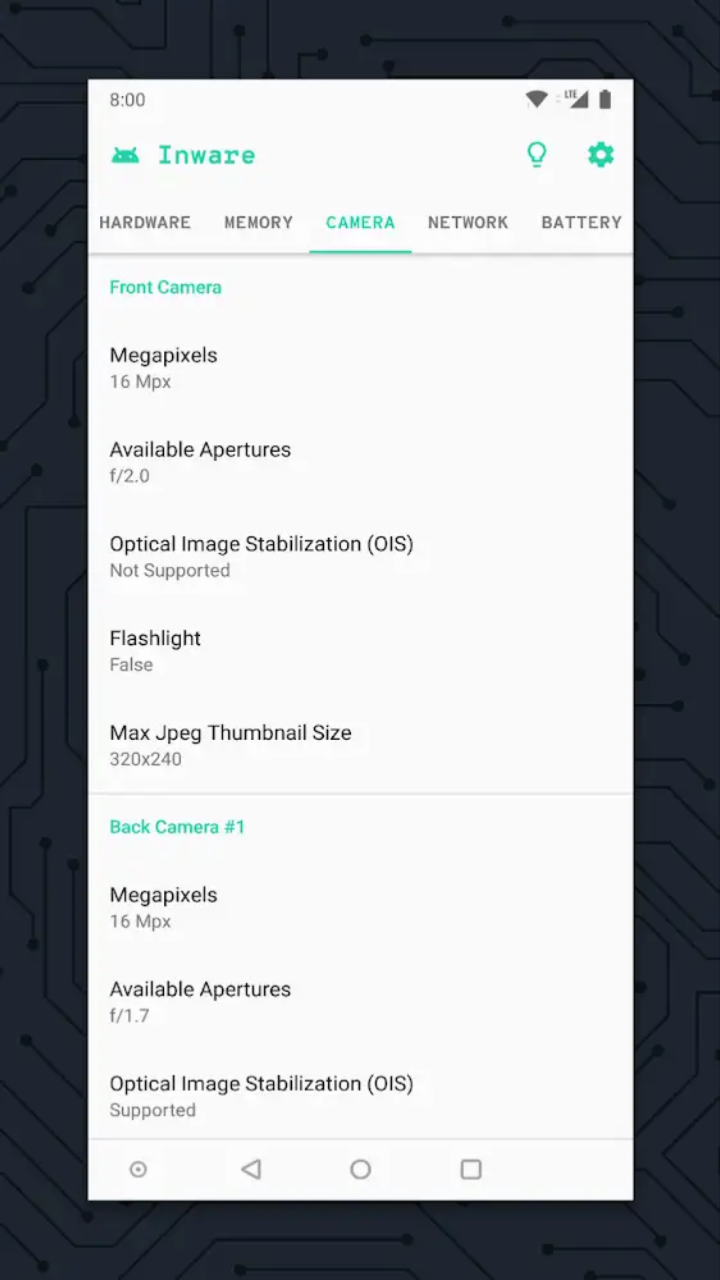Switch to the Memory tab

point(258,222)
